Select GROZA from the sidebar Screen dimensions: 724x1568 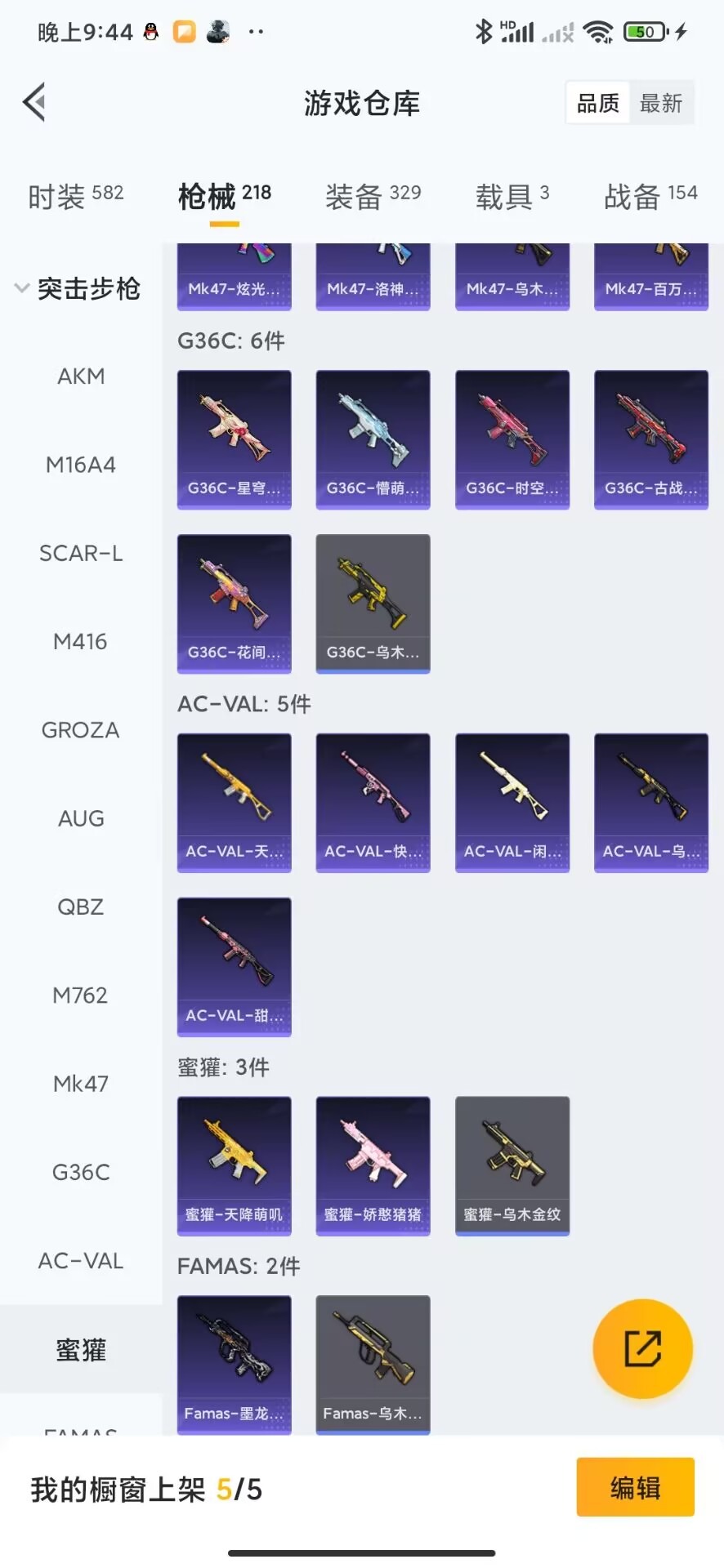pyautogui.click(x=81, y=730)
